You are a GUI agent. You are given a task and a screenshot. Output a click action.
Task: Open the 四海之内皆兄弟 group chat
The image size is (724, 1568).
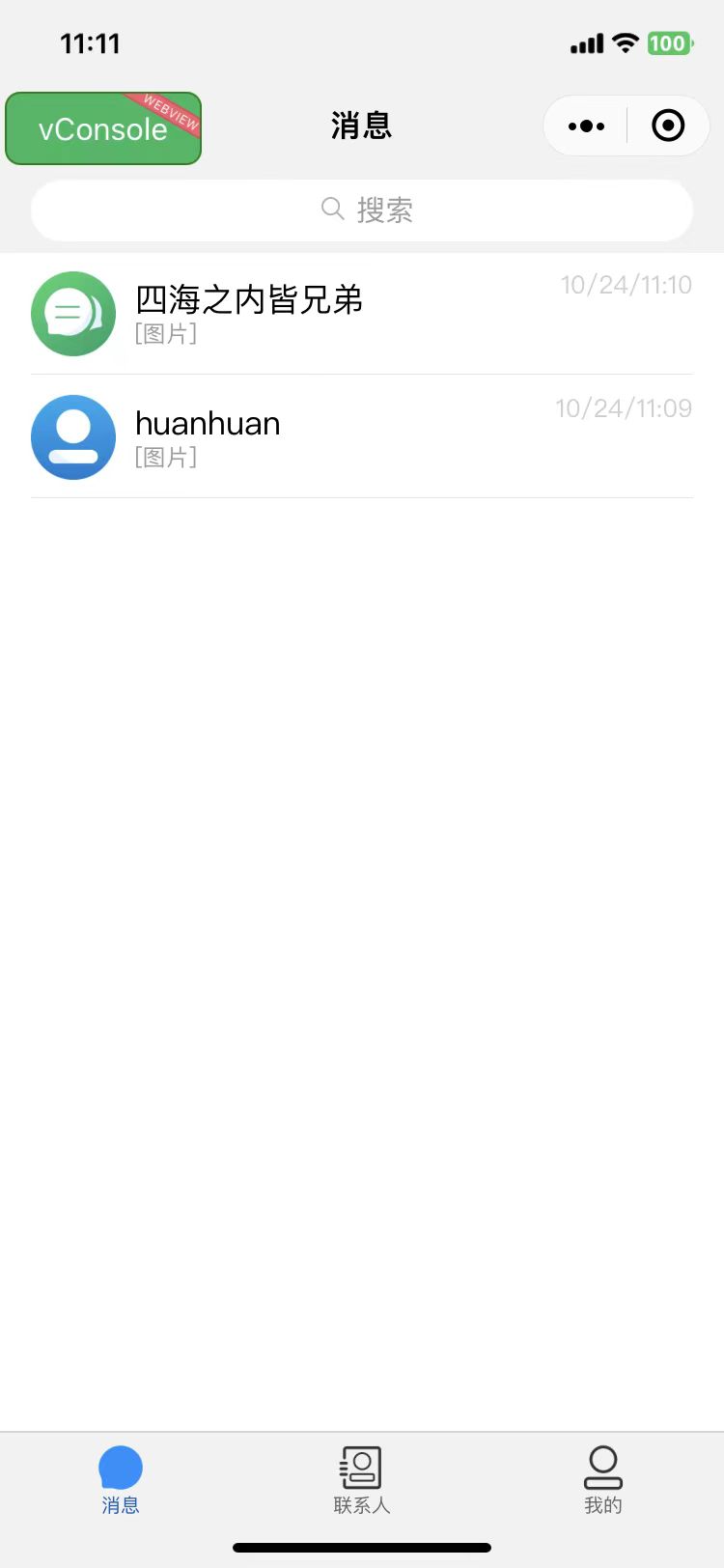click(362, 314)
